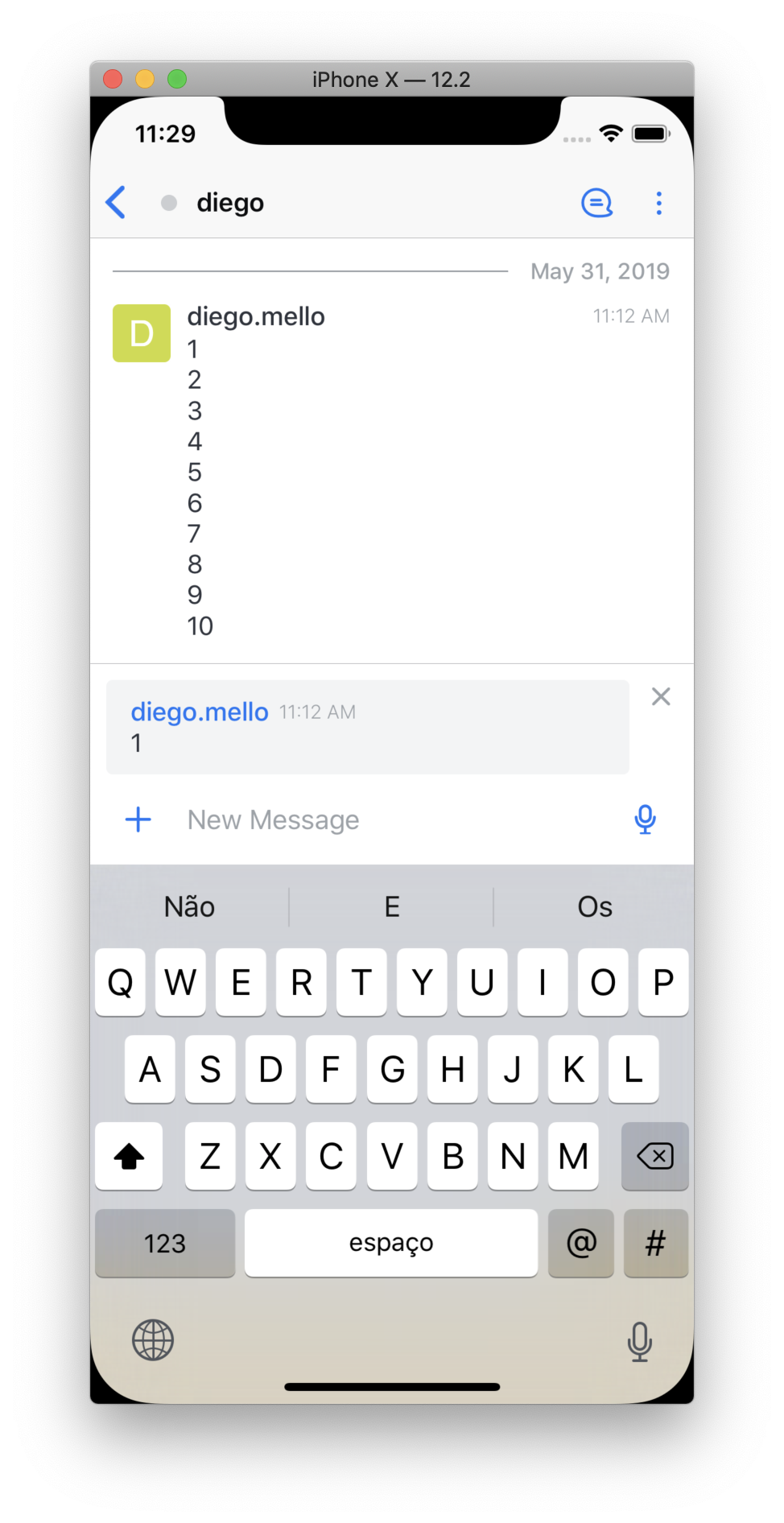Switch keyboard language with the globe
Viewport: 784px width, 1523px height.
153,1340
